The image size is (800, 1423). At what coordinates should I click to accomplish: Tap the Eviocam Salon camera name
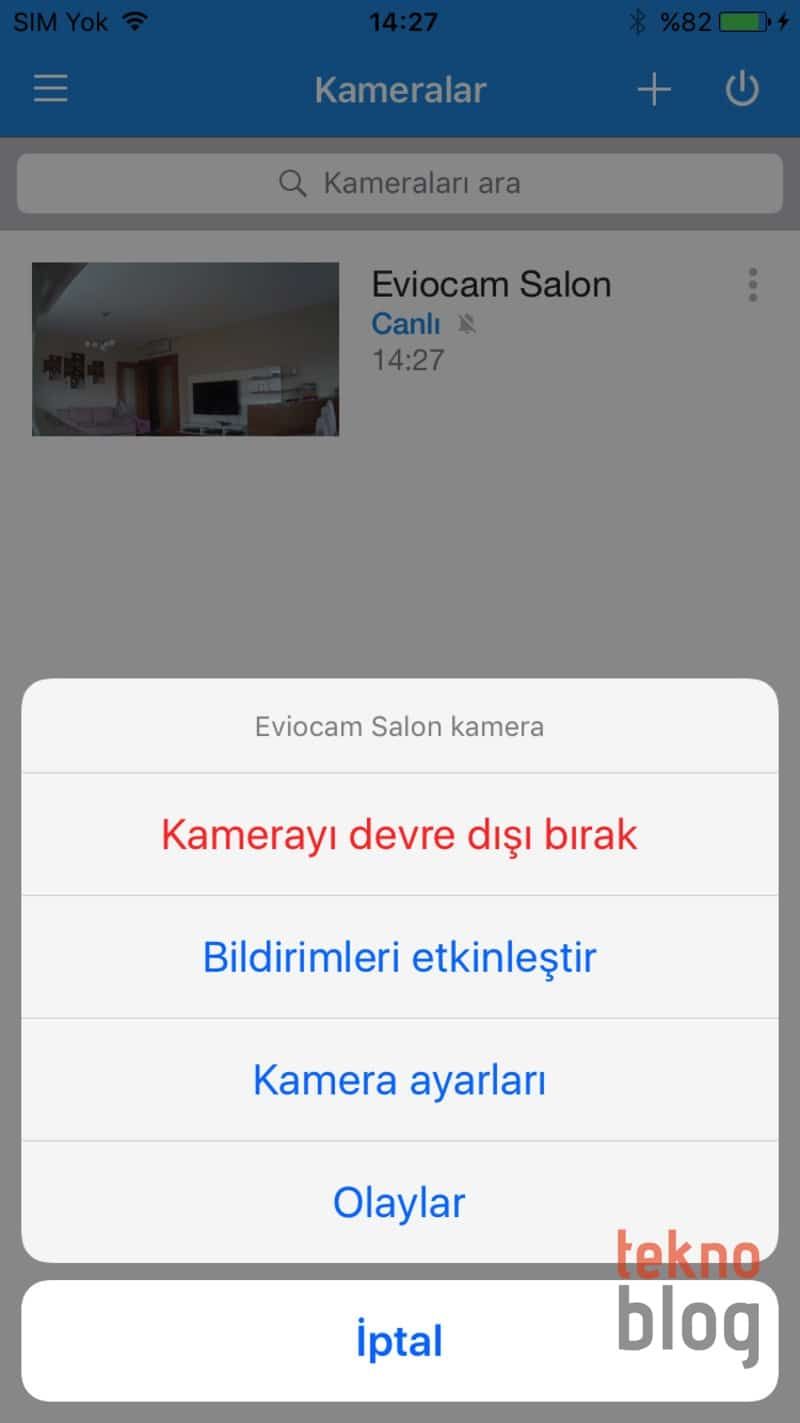[x=491, y=285]
